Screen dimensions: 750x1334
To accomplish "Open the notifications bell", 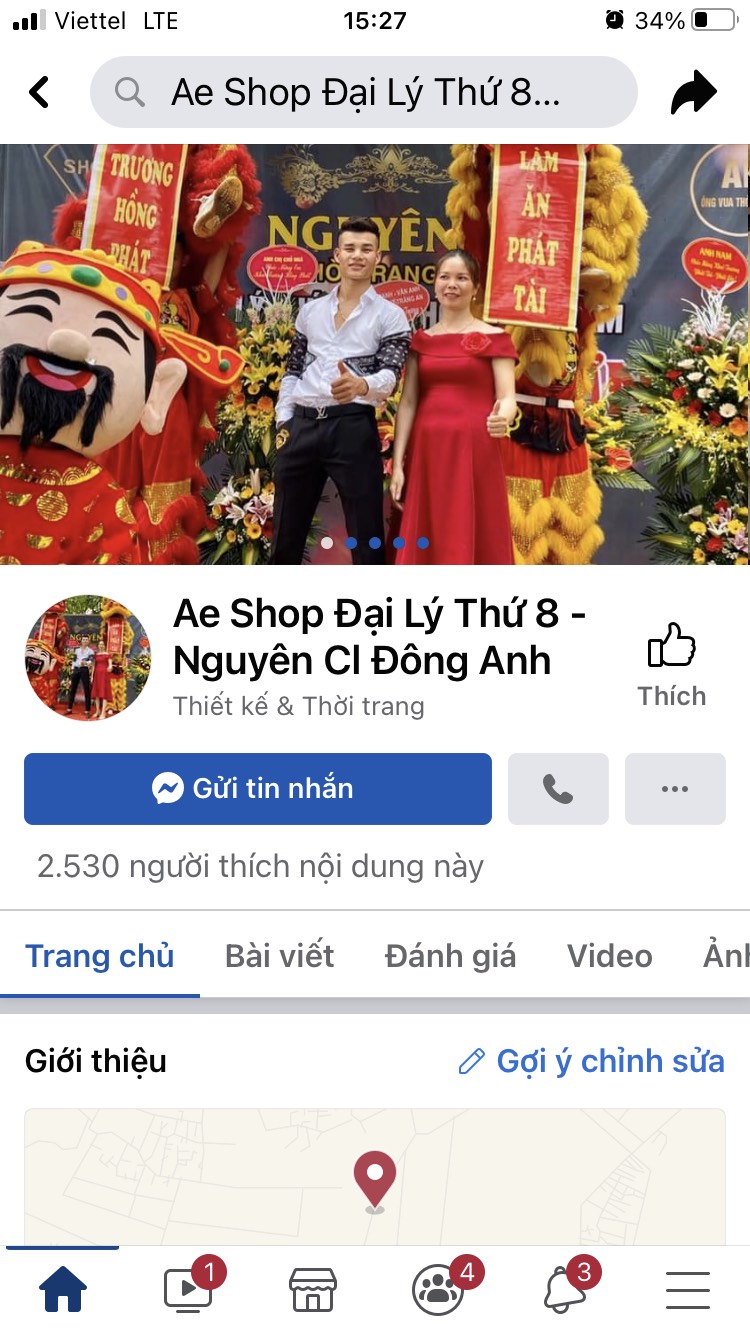I will point(563,1290).
